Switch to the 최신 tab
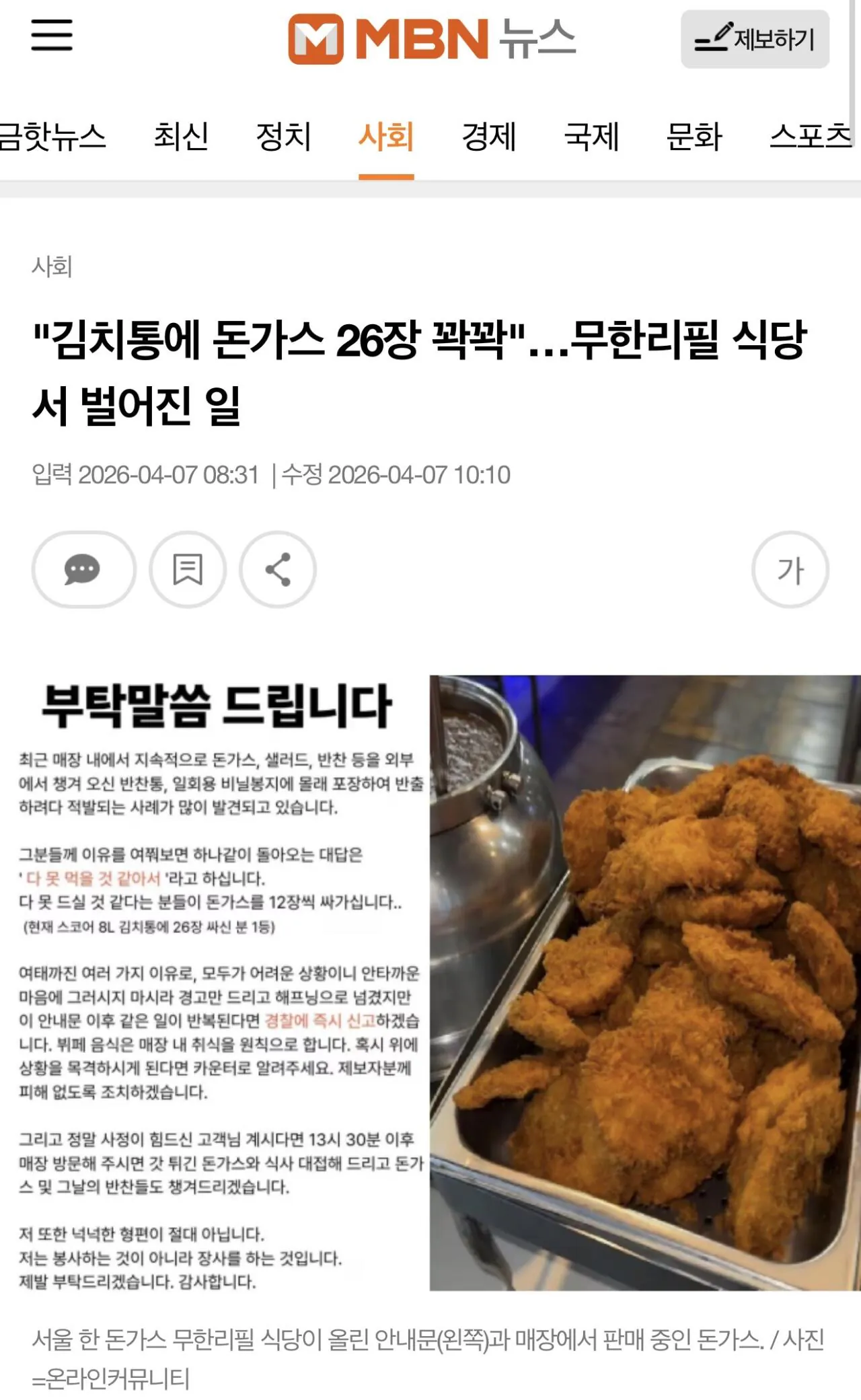The image size is (861, 1400). tap(181, 137)
